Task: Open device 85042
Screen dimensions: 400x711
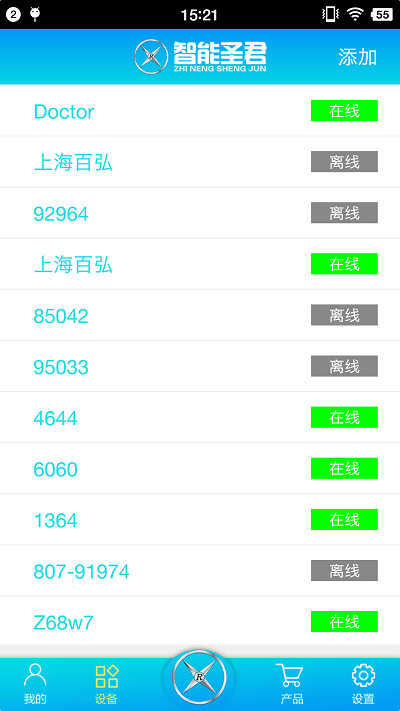Action: 200,315
